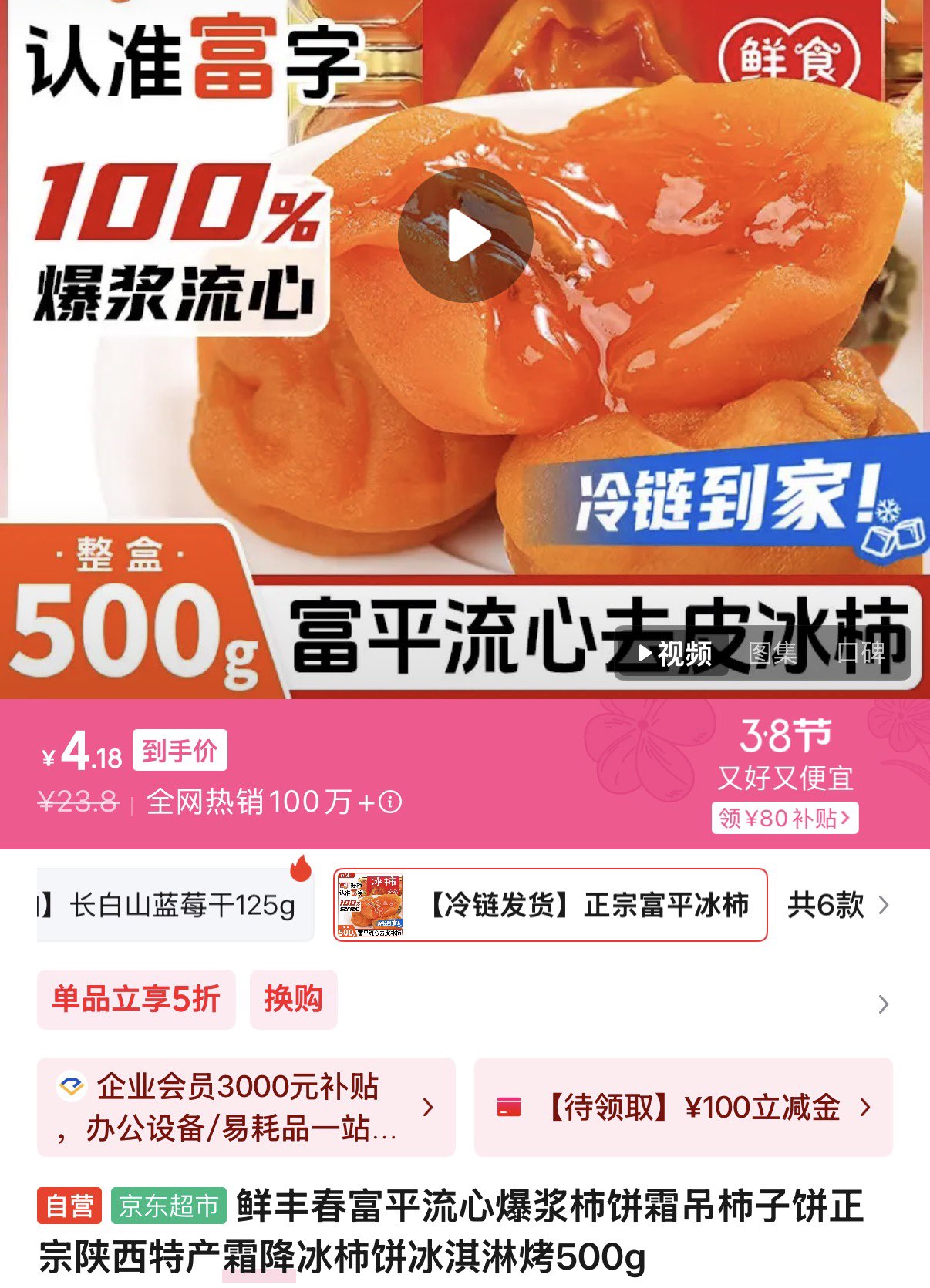The height and width of the screenshot is (1288, 930).
Task: Switch to the 口碑 reviews tab
Action: tap(862, 654)
